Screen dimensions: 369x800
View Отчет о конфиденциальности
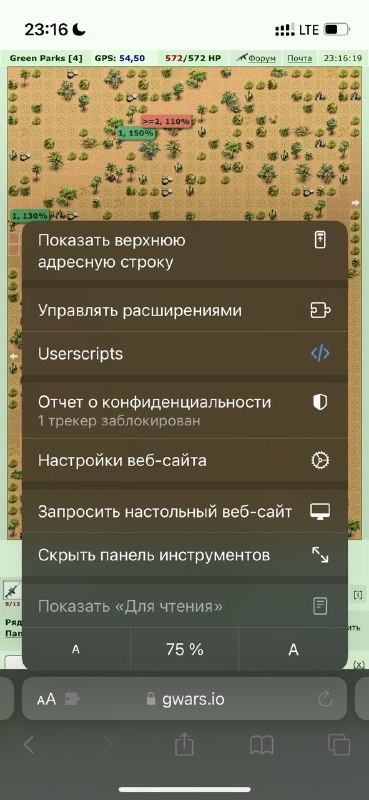tap(185, 410)
